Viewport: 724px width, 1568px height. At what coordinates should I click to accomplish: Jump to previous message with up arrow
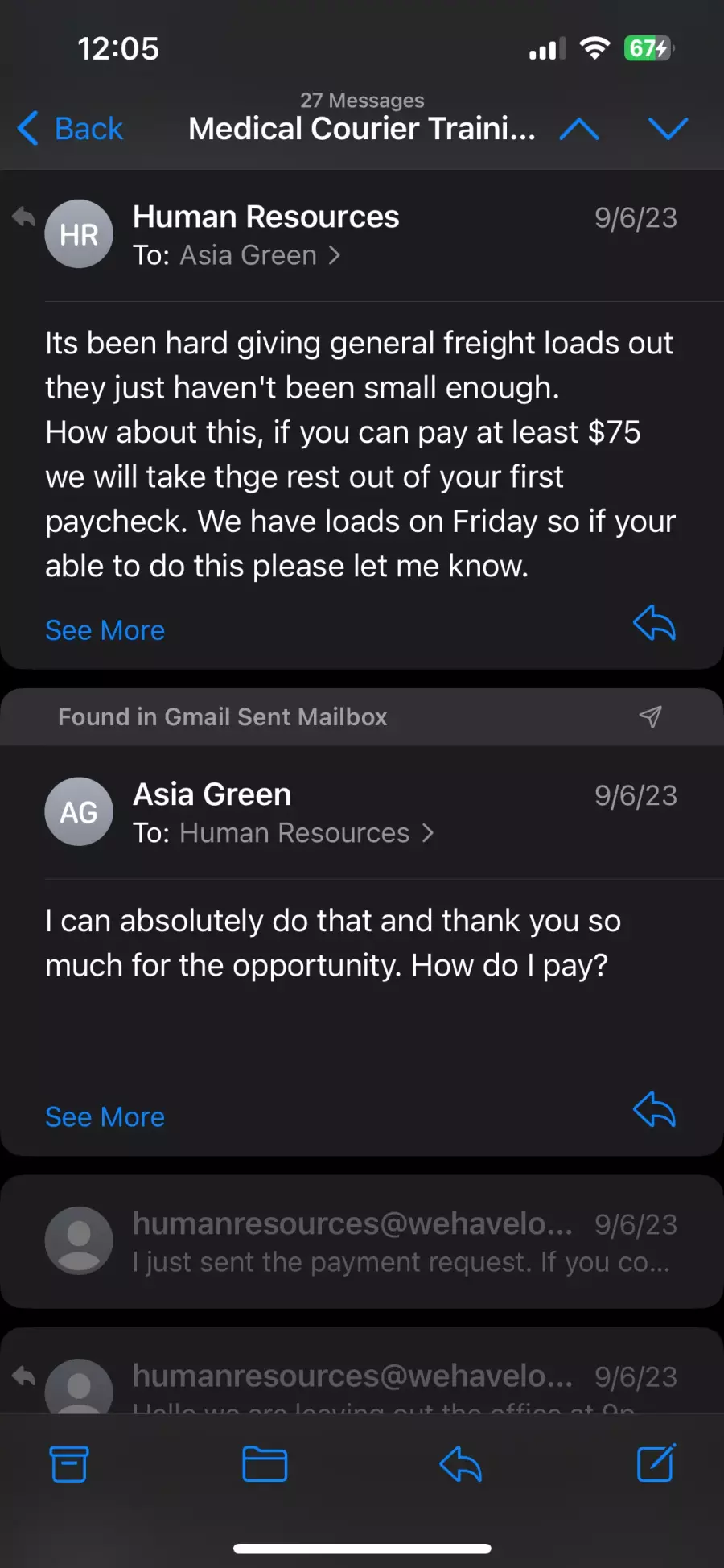[579, 129]
